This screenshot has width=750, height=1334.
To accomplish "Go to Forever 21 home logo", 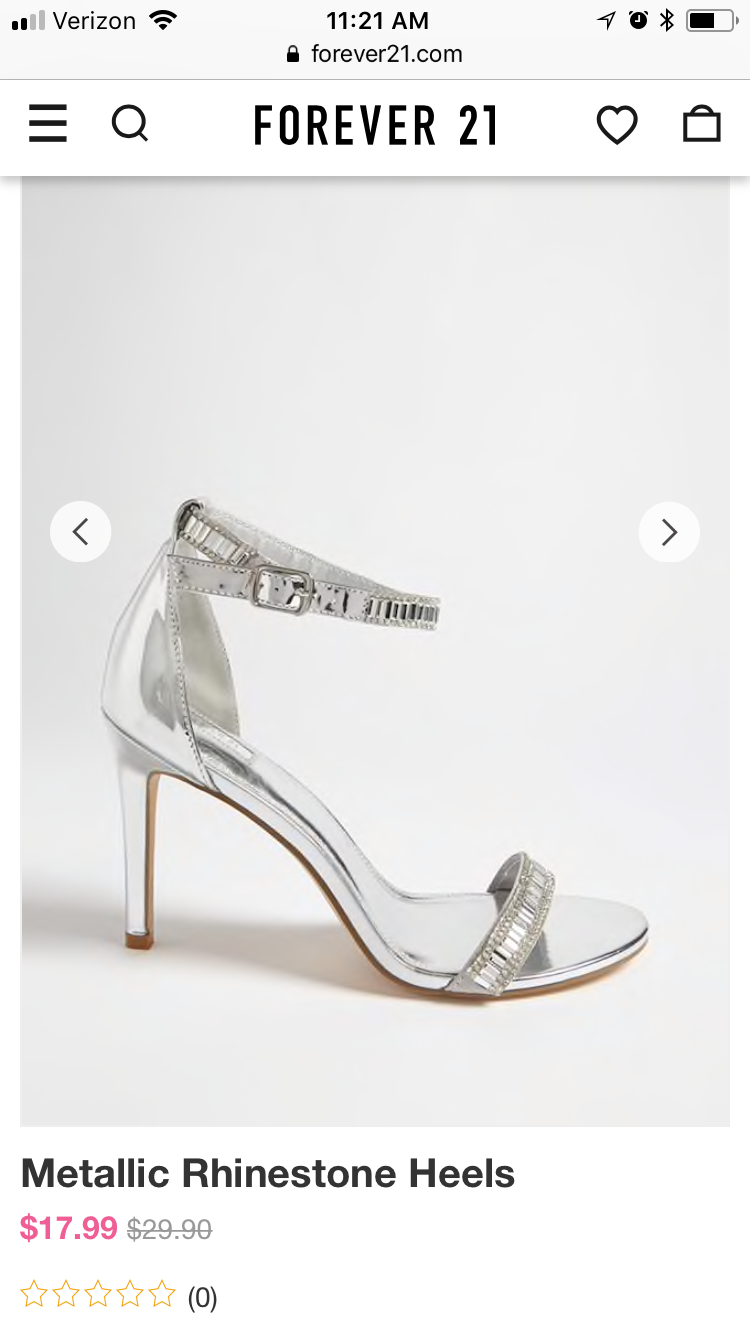I will click(375, 126).
